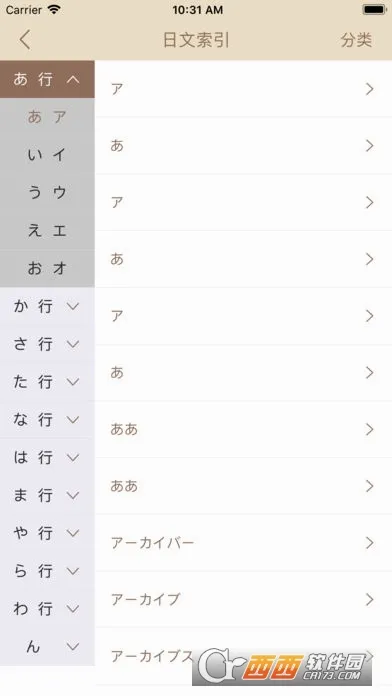The image size is (392, 696).
Task: Expand the は行 section
Action: click(47, 457)
